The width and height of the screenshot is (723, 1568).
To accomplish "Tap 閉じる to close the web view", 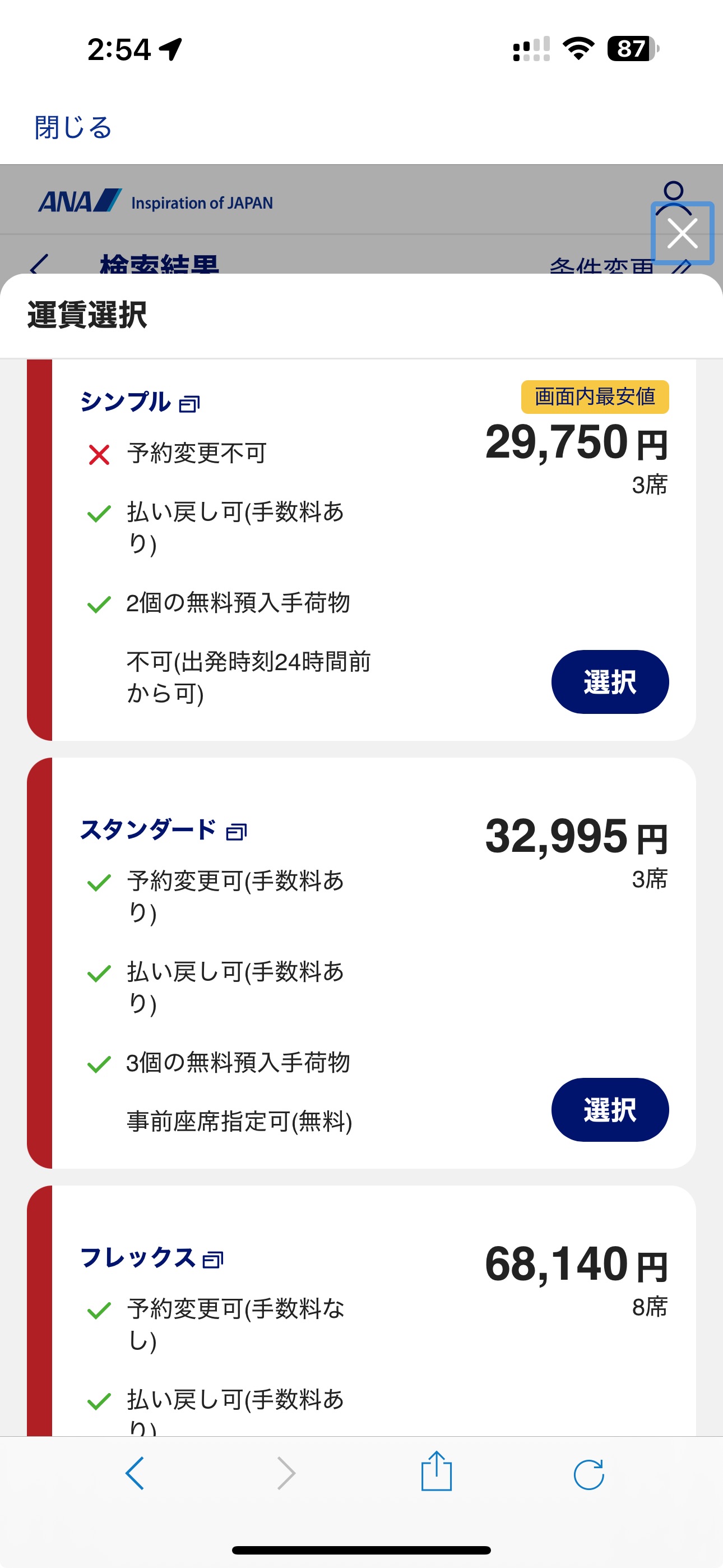I will (x=73, y=128).
